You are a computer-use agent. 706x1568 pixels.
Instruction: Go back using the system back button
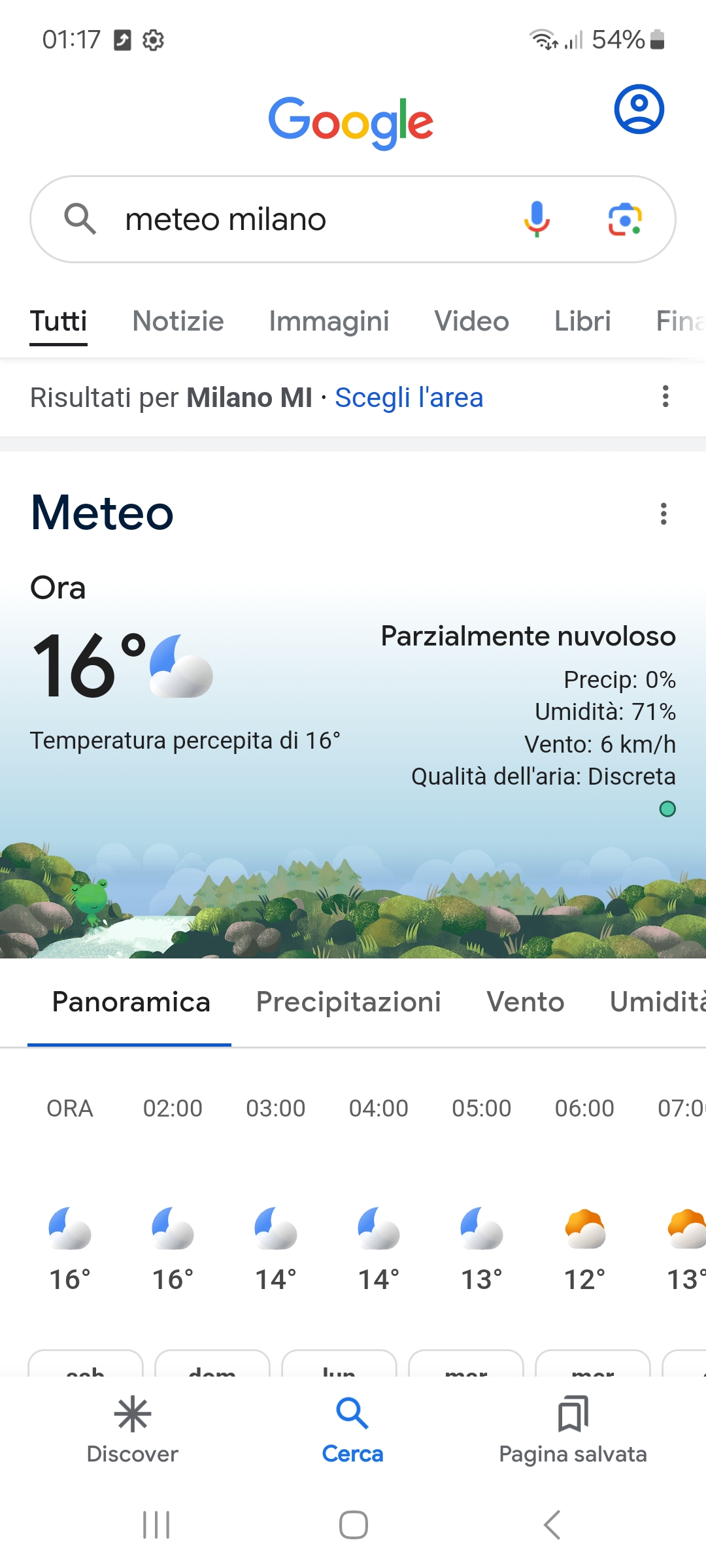(x=552, y=1526)
